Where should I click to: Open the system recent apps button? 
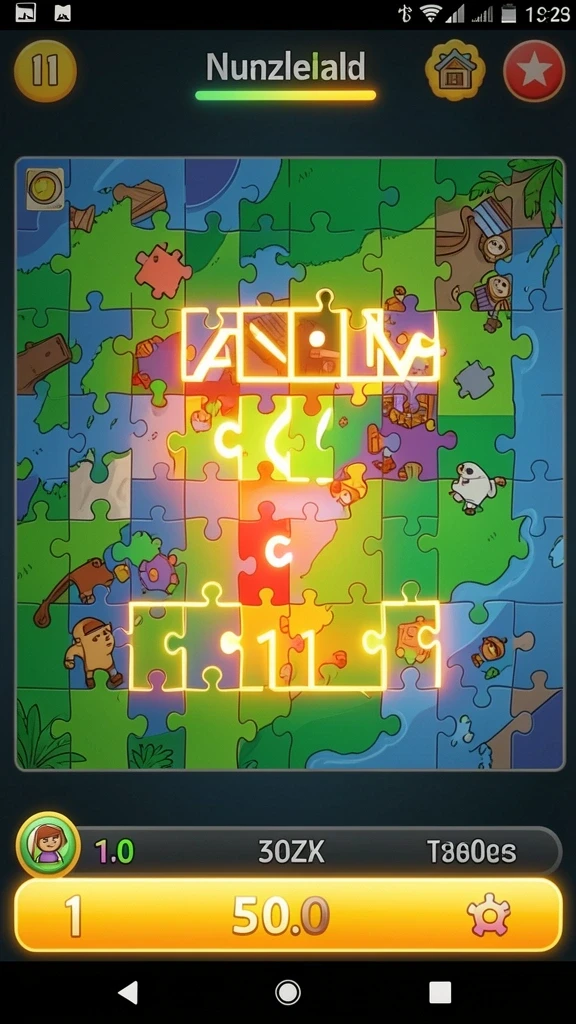pos(440,992)
